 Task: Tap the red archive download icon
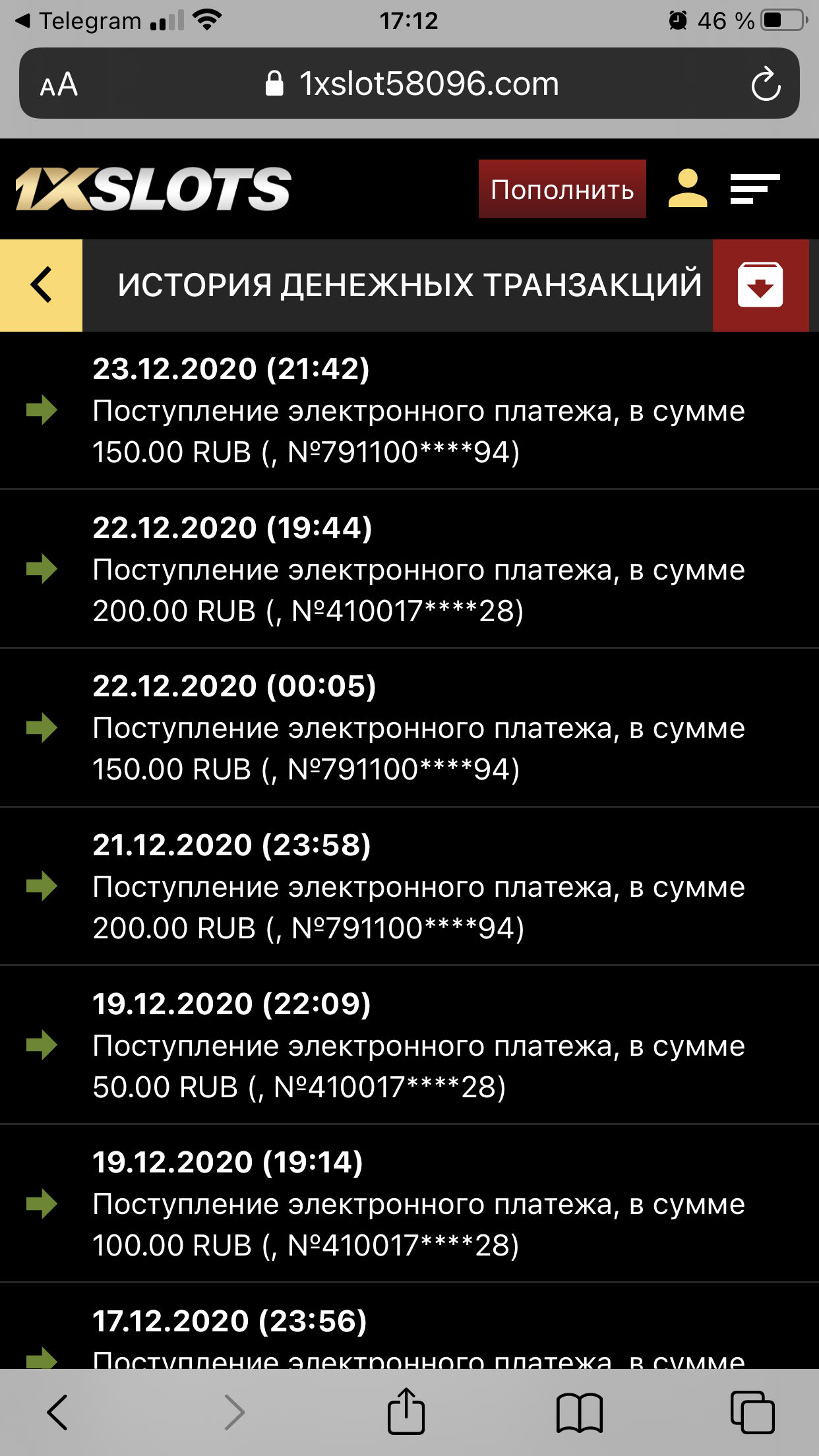click(760, 285)
